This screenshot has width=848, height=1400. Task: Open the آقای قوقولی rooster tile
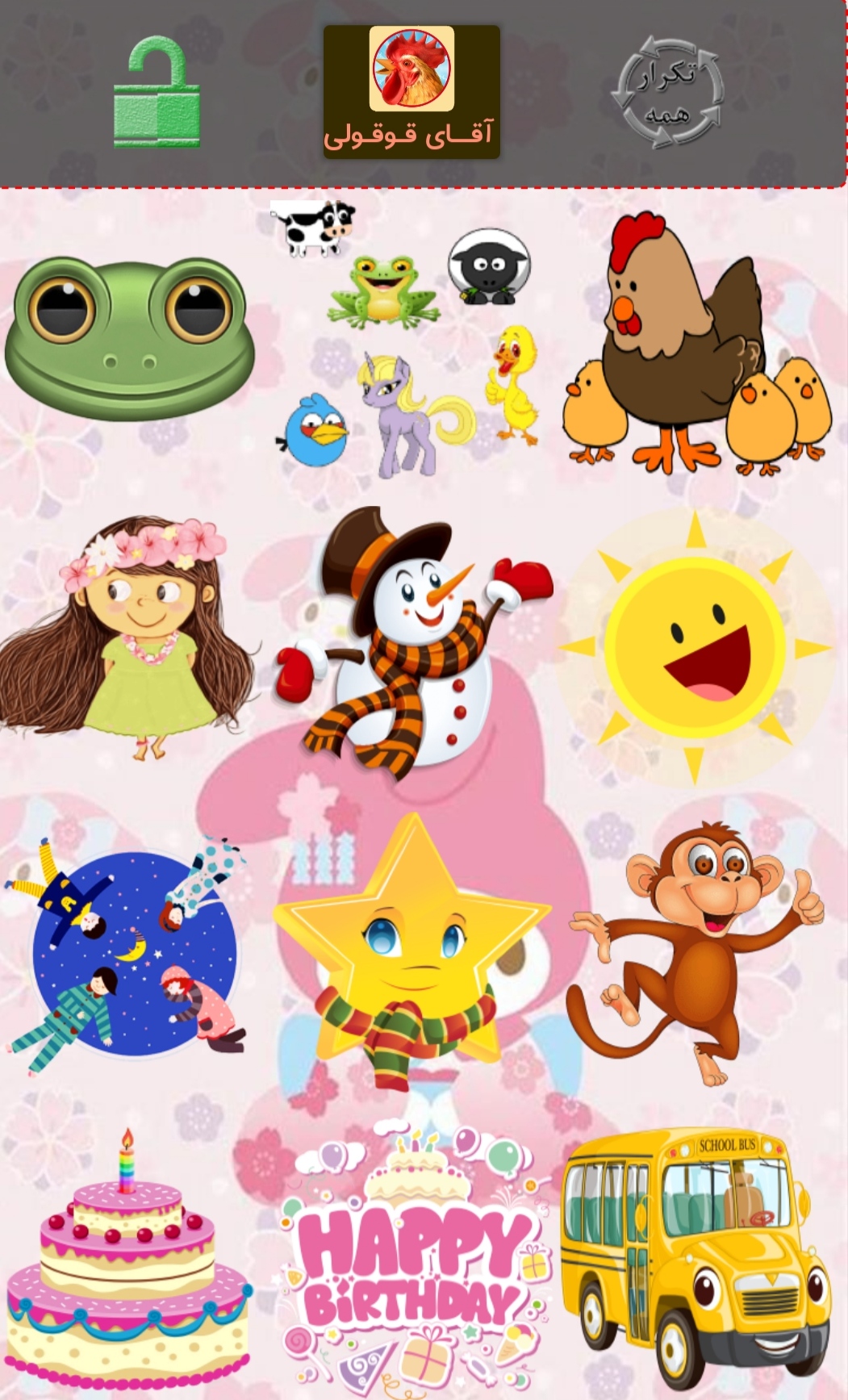coord(411,91)
